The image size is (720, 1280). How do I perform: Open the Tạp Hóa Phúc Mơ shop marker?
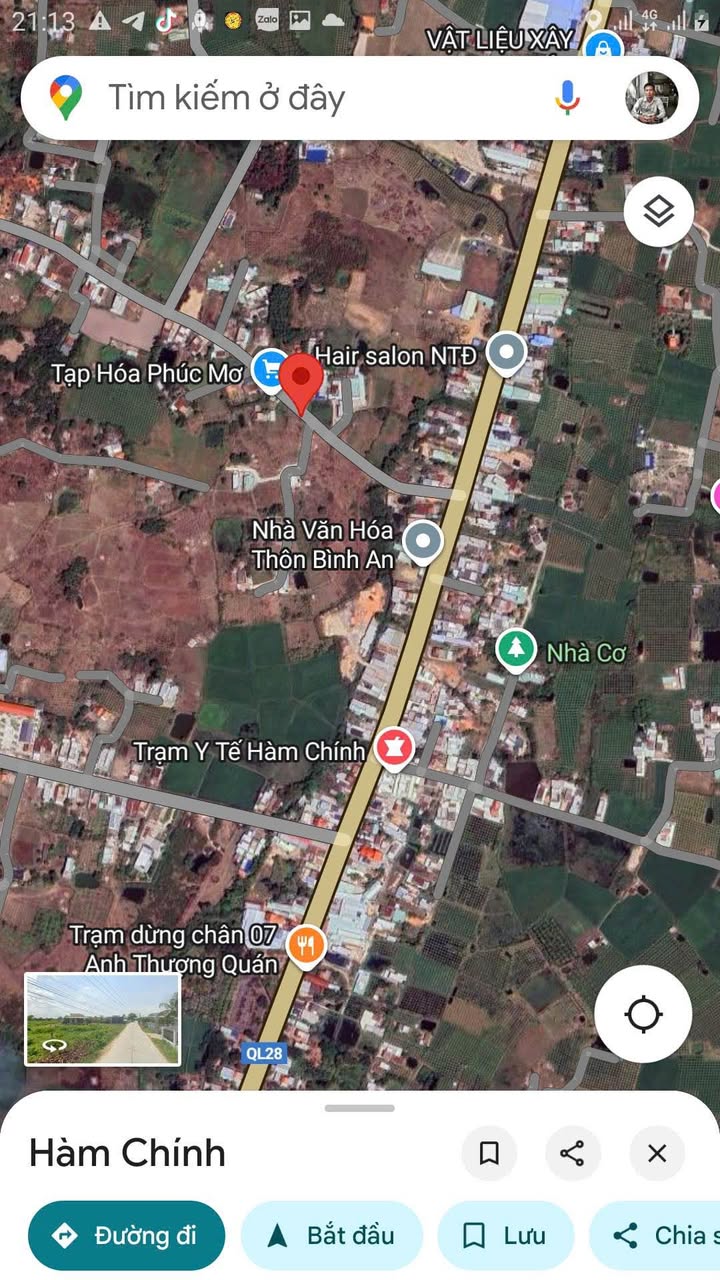coord(268,370)
